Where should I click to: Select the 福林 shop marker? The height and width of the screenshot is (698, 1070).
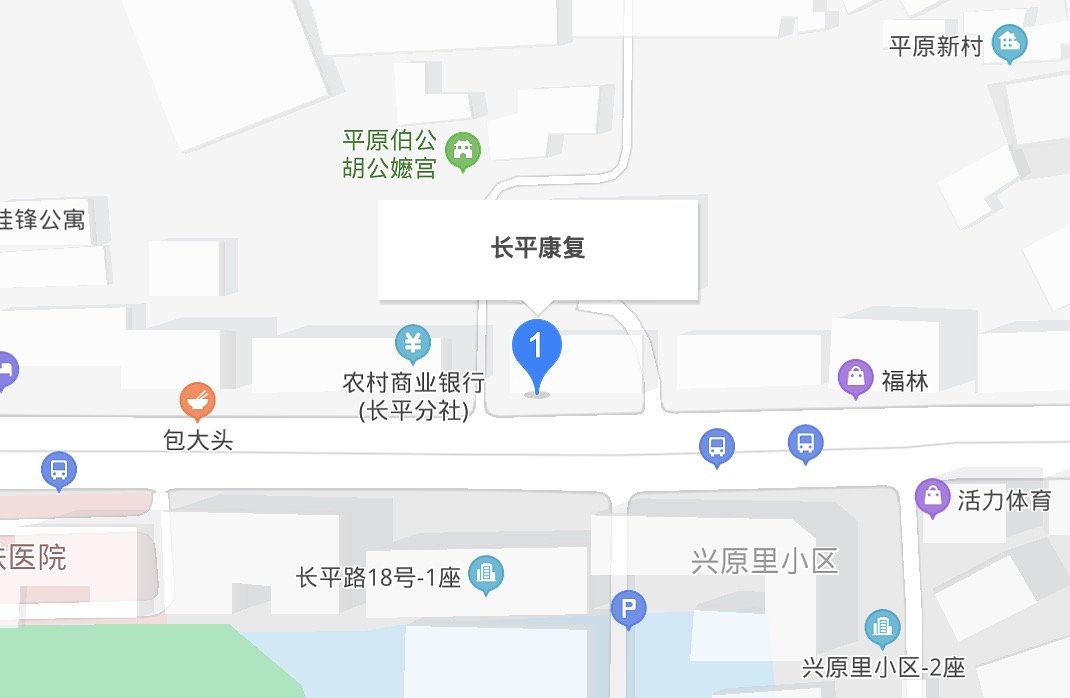856,378
